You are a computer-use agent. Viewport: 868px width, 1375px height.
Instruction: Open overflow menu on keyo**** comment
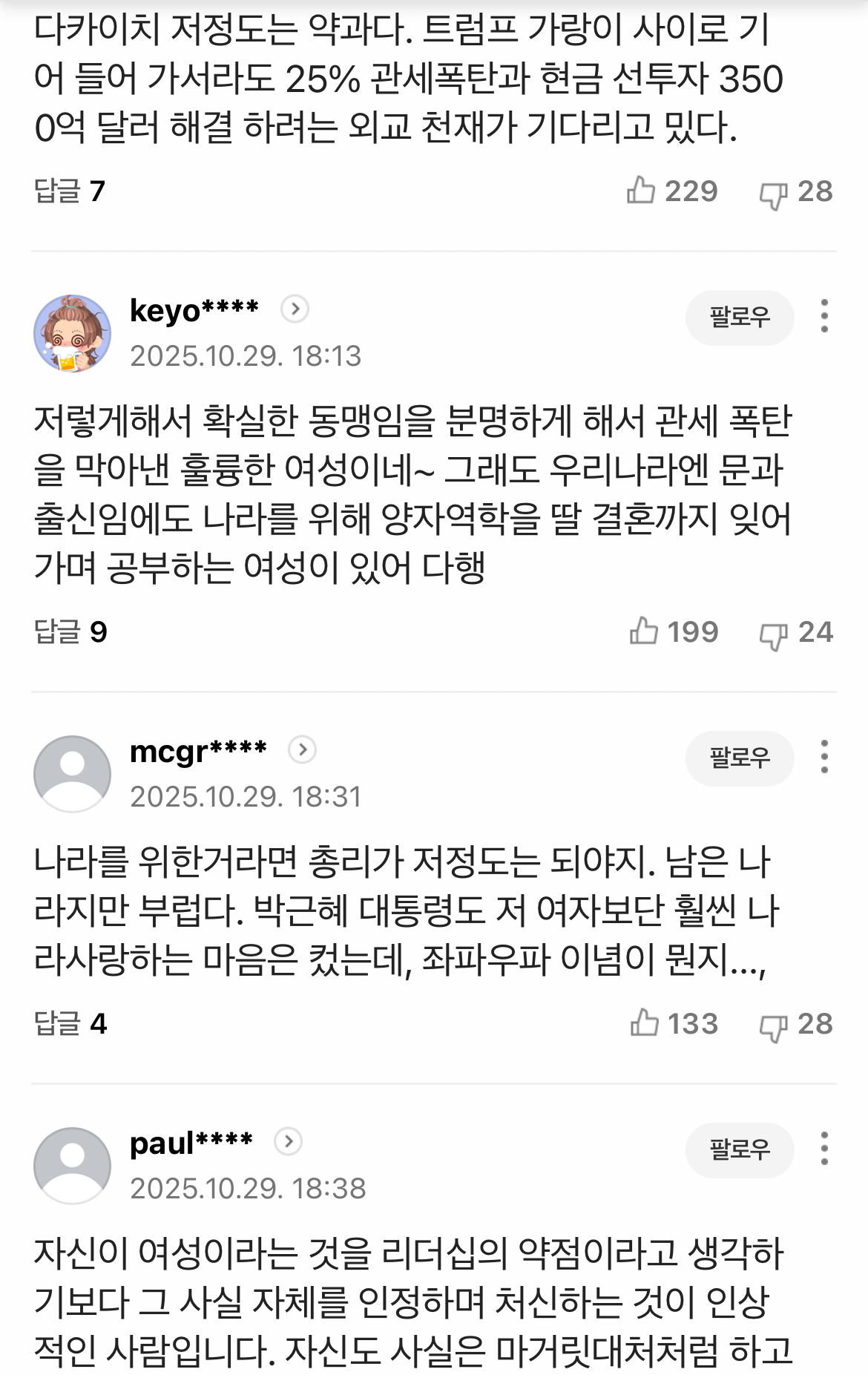tap(824, 316)
